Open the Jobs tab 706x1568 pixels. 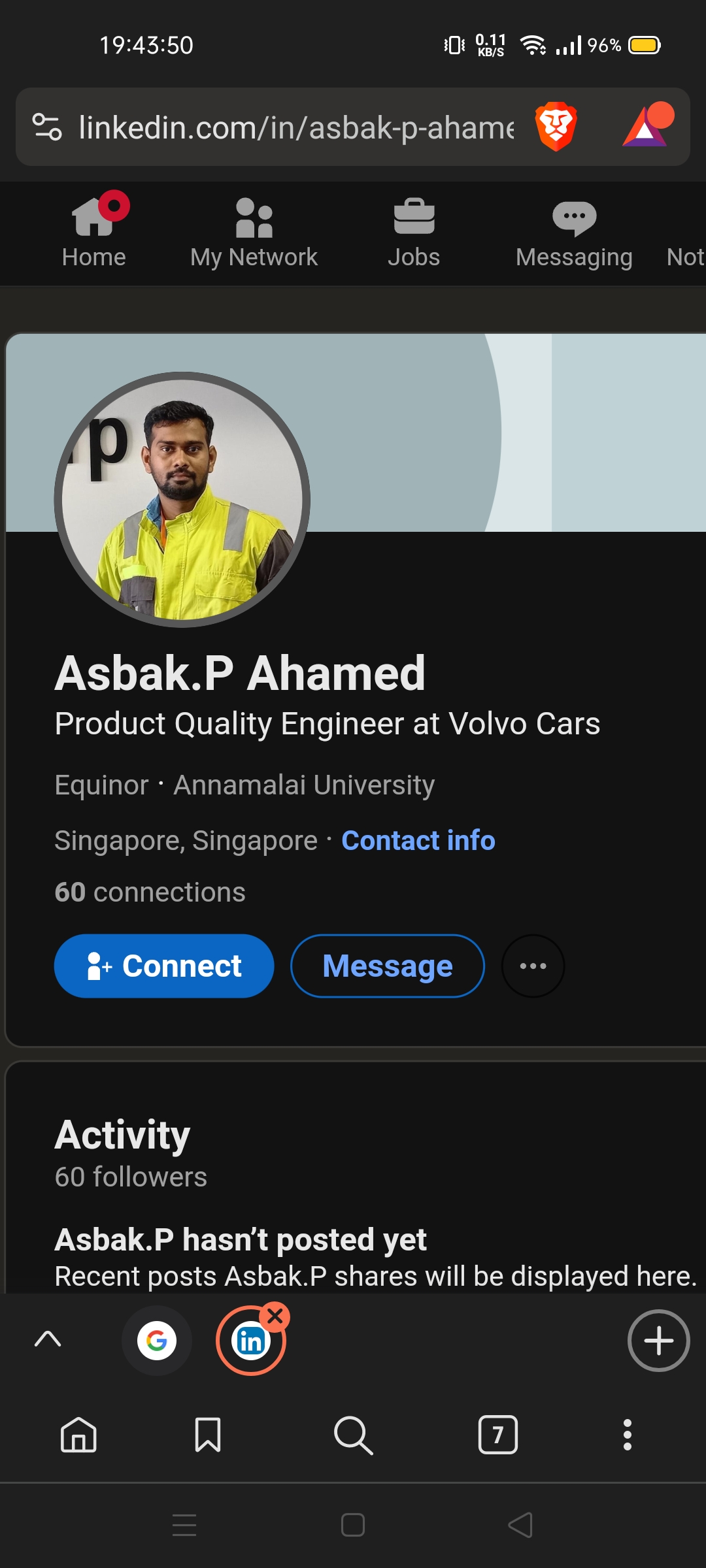tap(414, 233)
